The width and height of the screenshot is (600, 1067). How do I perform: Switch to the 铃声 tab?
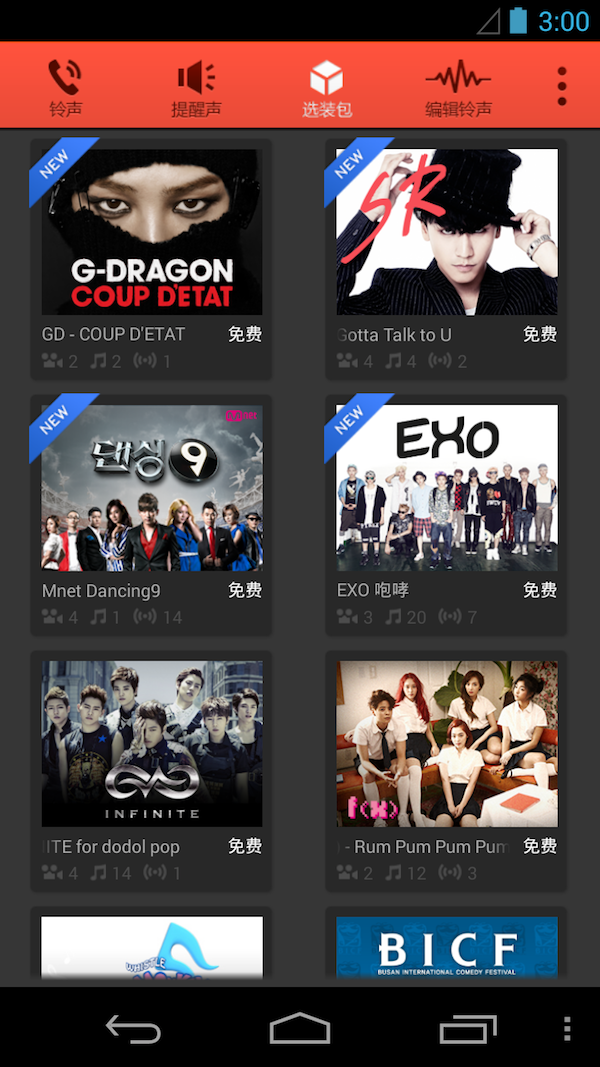[x=66, y=87]
